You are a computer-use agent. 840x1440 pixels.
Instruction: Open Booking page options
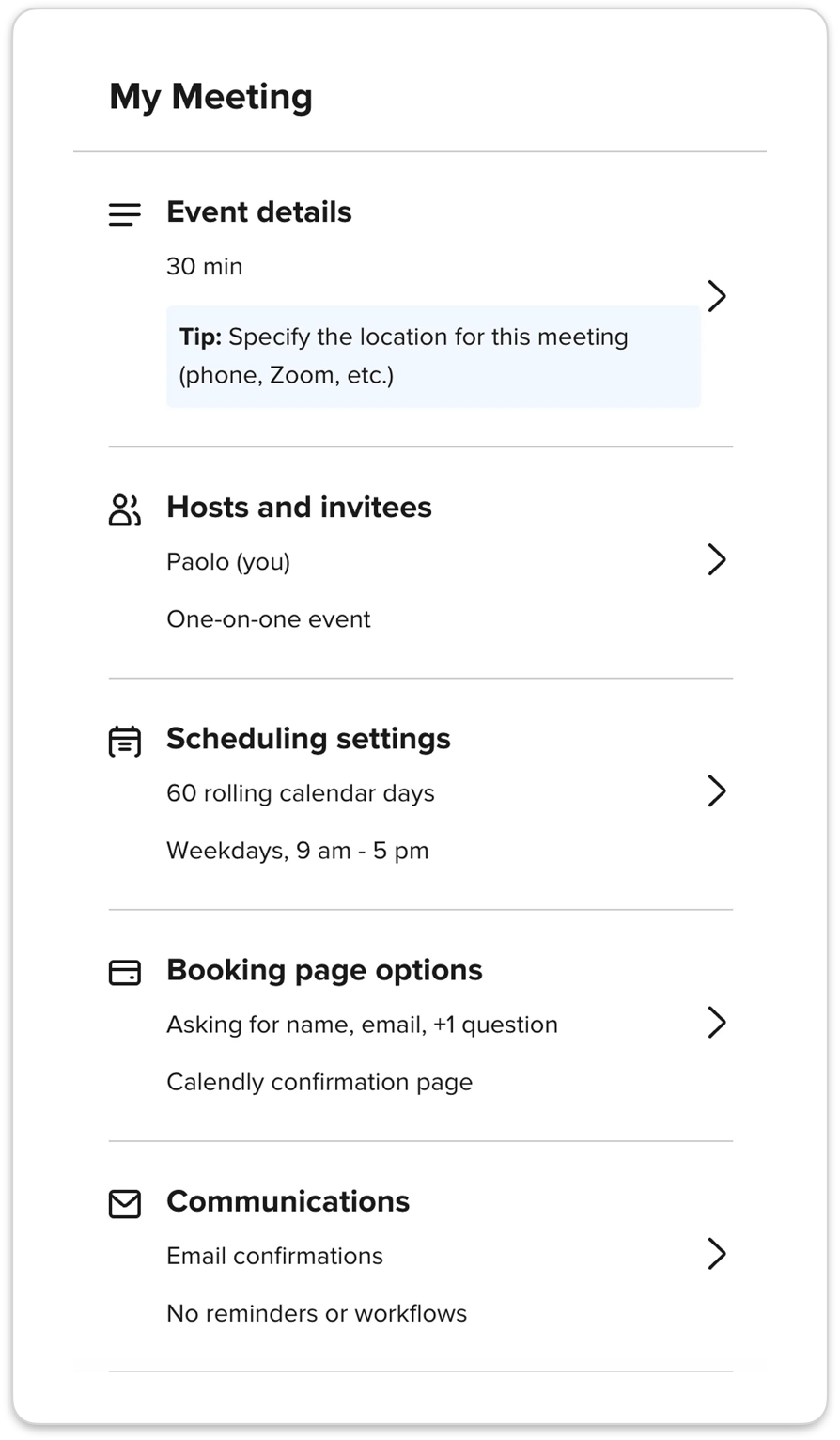pos(420,1025)
